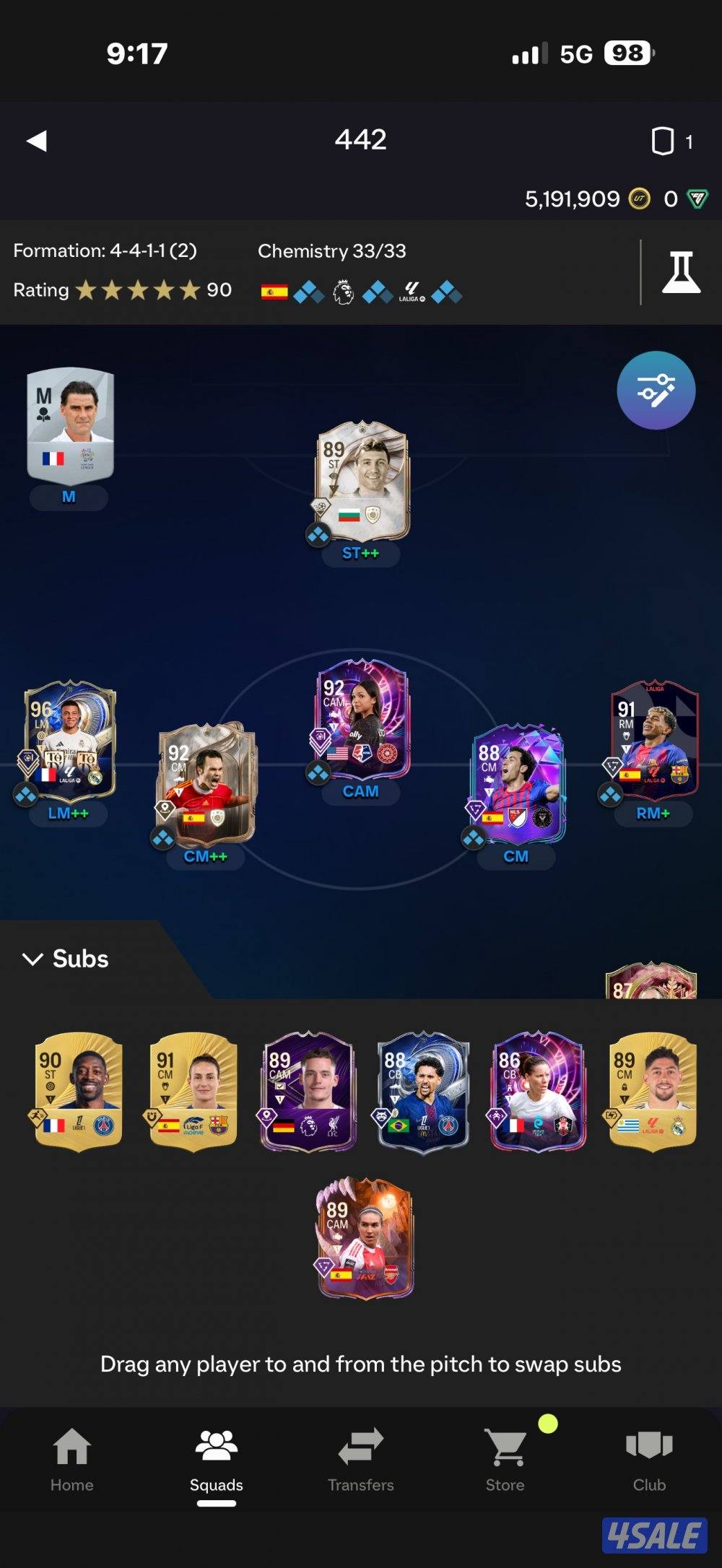Viewport: 722px width, 1568px height.
Task: Select the 96 LM player card
Action: (69, 740)
